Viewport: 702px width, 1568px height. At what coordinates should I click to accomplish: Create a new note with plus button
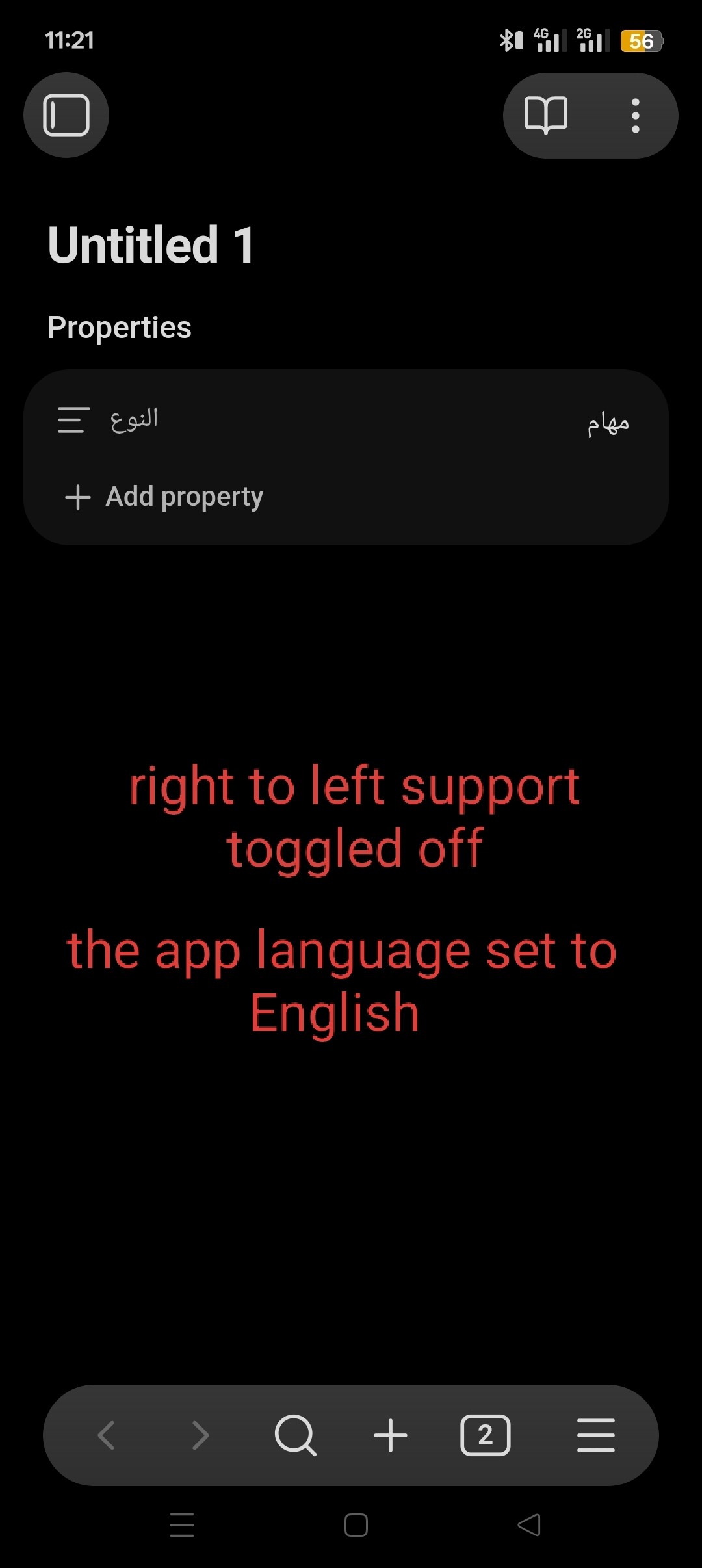(391, 1435)
